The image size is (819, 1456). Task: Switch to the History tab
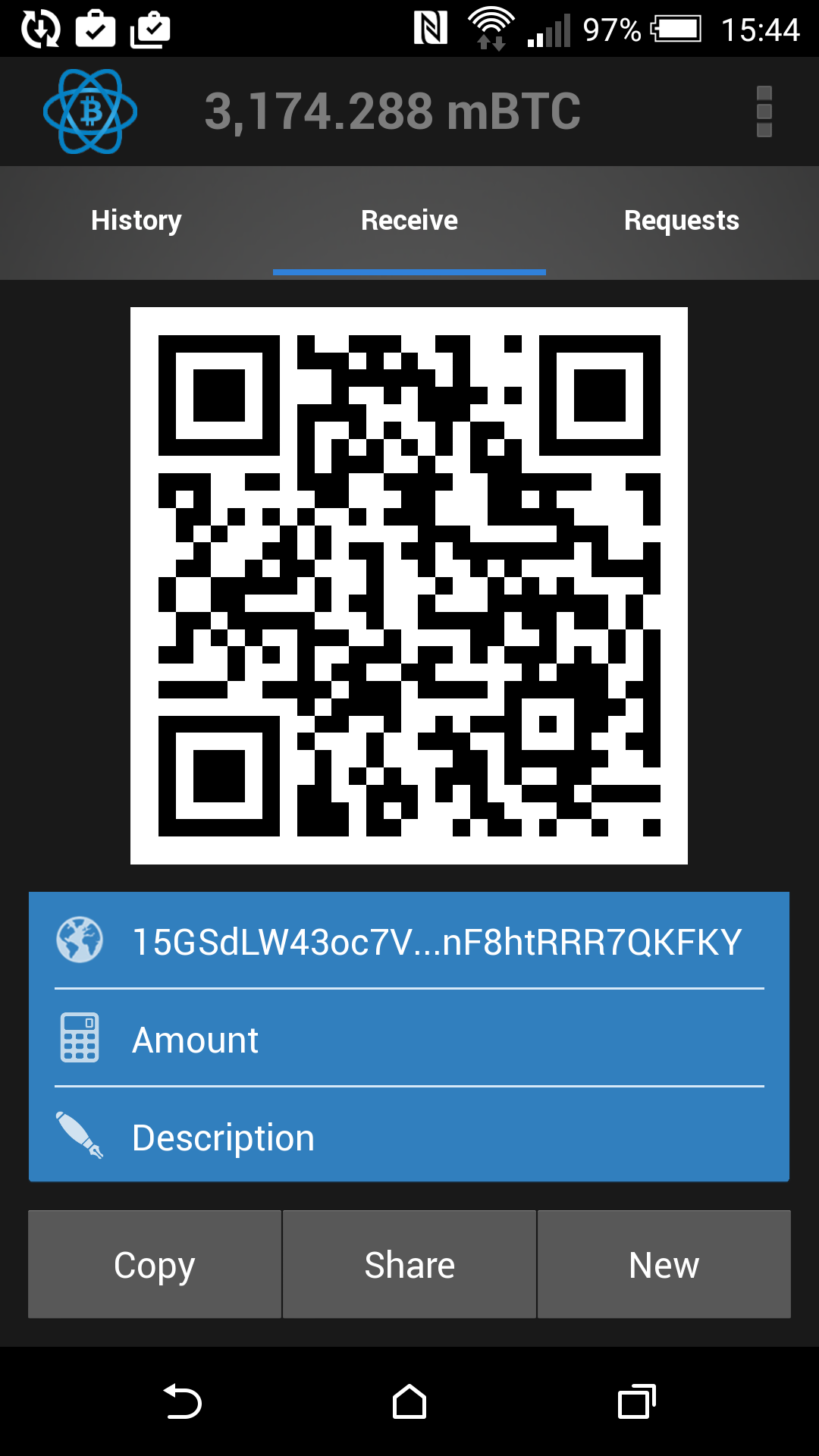136,221
